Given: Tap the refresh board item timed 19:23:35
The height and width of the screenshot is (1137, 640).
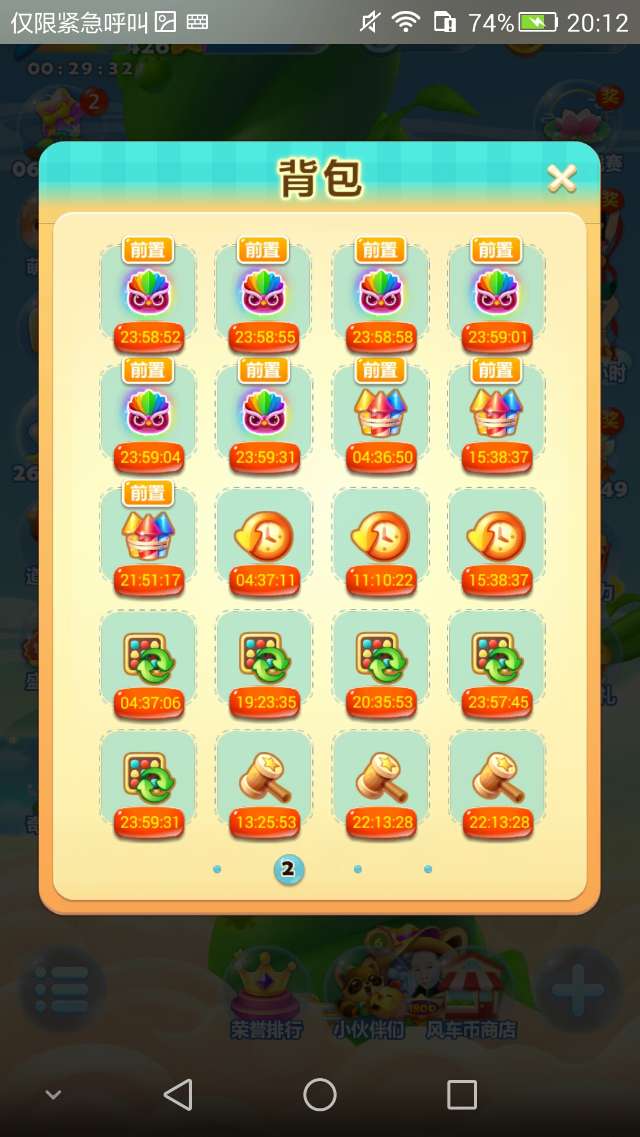Looking at the screenshot, I should point(264,658).
